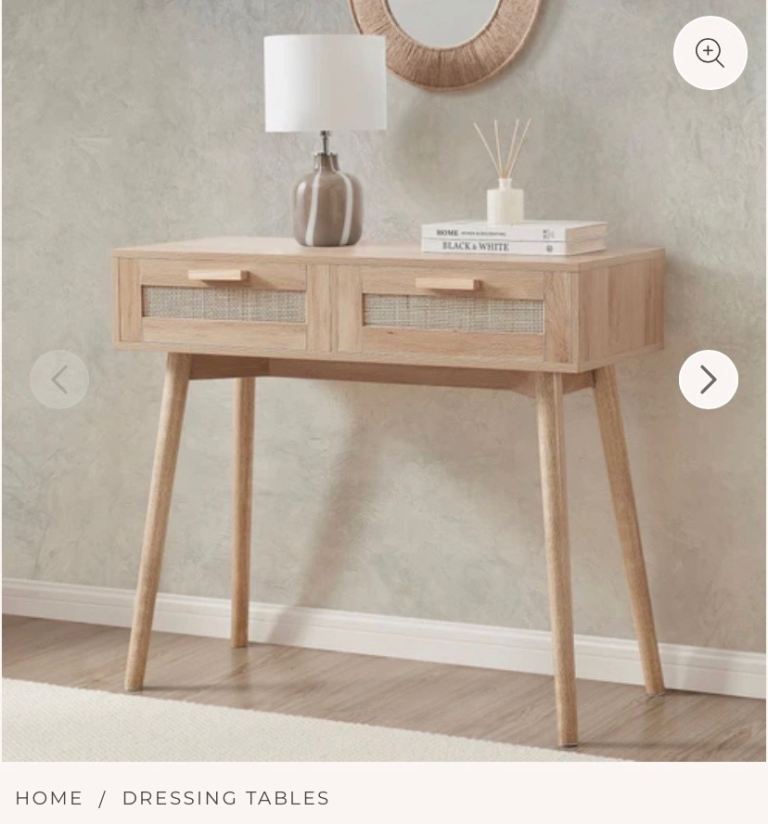Zoom into the product image
Viewport: 768px width, 824px height.
710,53
